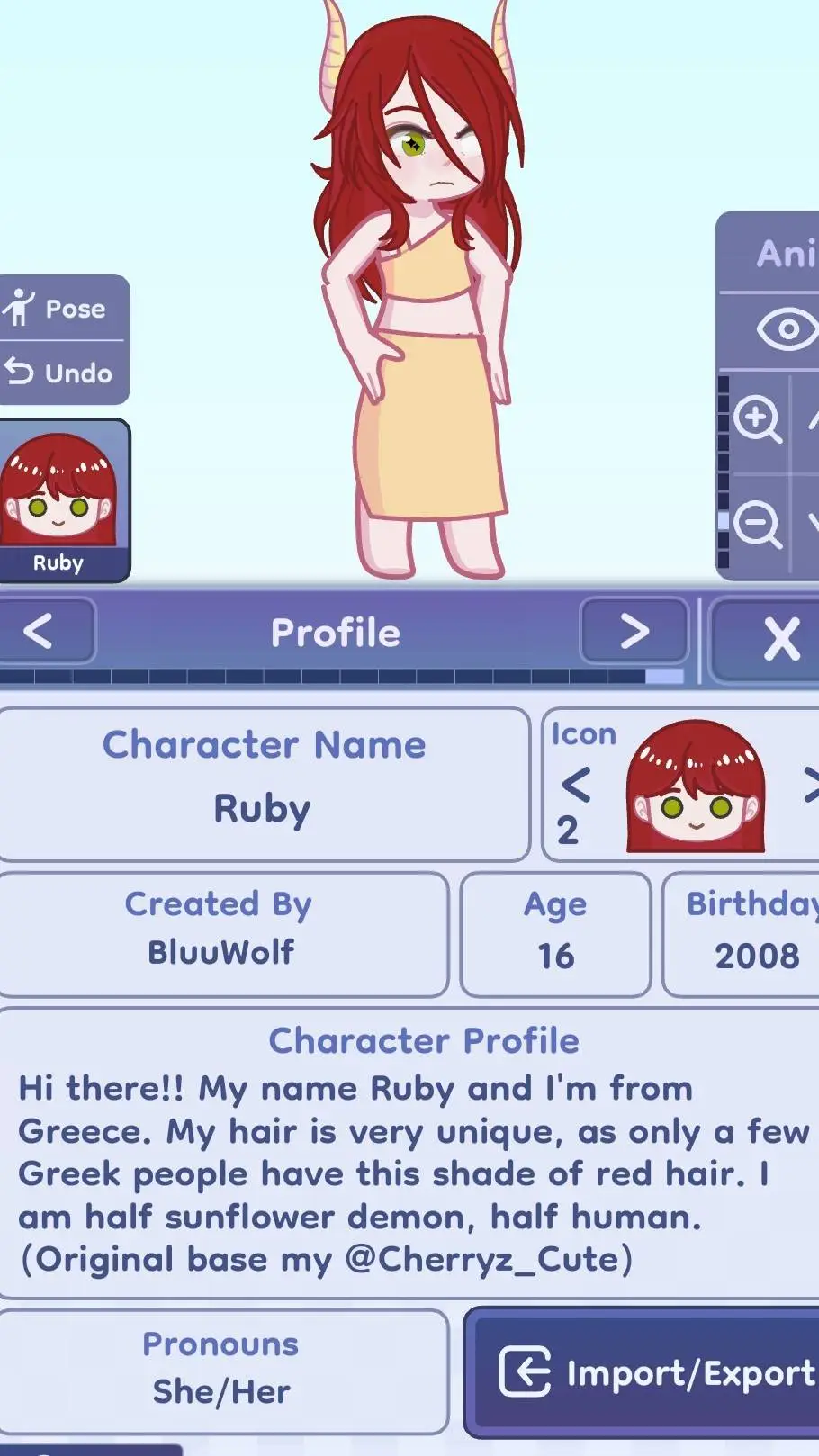Undo the last change
Image resolution: width=819 pixels, height=1456 pixels.
pyautogui.click(x=59, y=373)
